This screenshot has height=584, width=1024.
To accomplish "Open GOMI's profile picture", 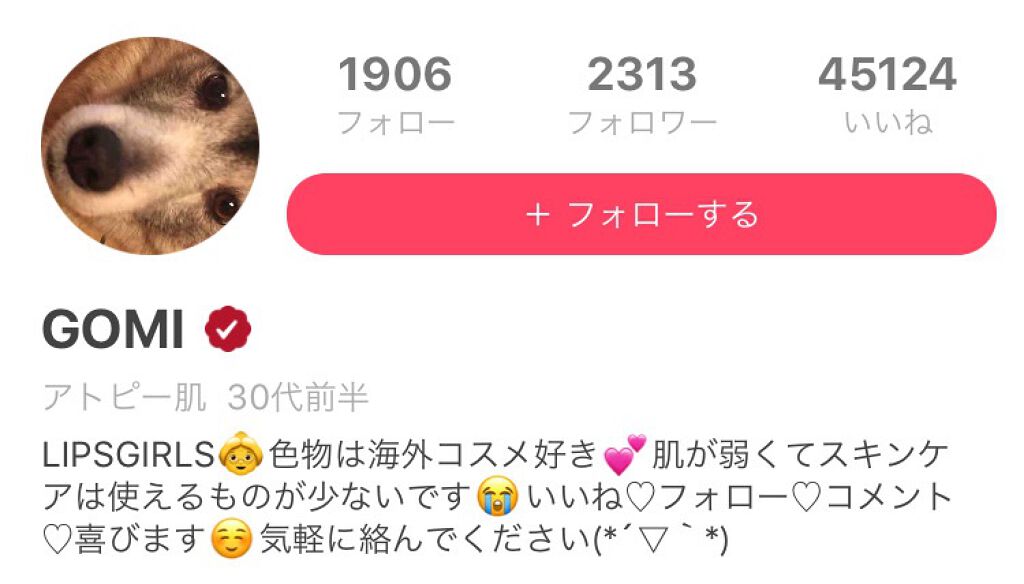I will (150, 146).
